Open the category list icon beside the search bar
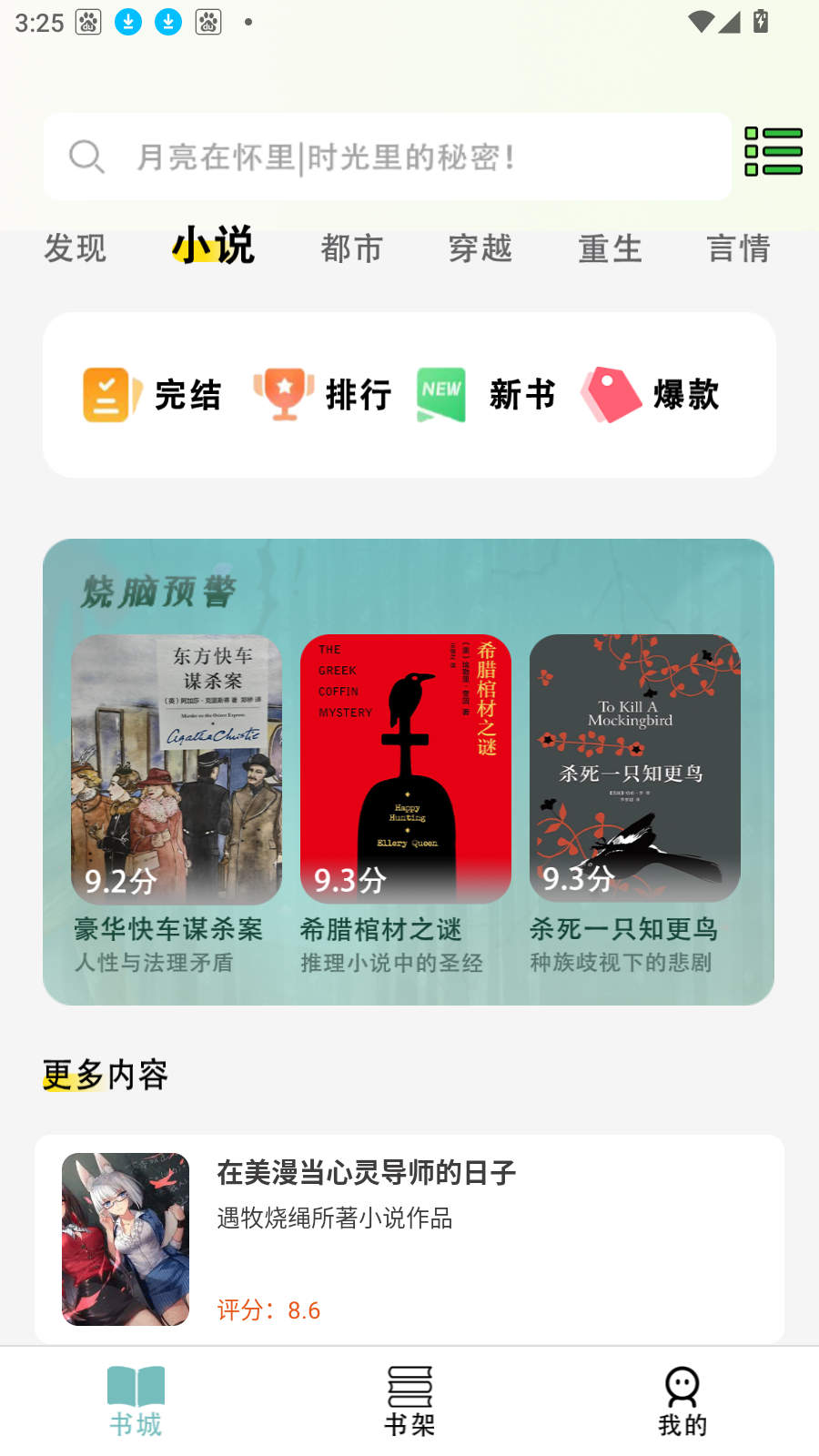The width and height of the screenshot is (819, 1456). [773, 154]
